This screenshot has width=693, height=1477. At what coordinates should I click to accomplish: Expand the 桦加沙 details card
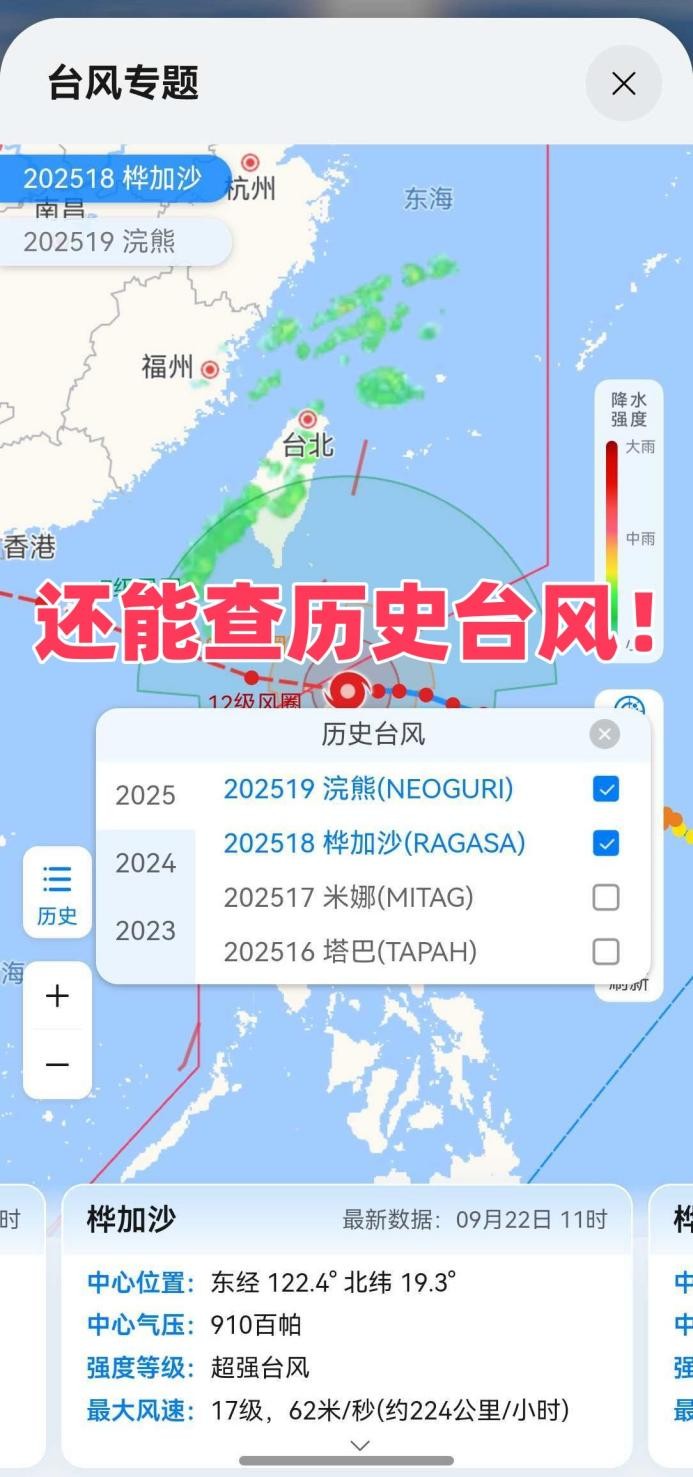coord(360,1445)
